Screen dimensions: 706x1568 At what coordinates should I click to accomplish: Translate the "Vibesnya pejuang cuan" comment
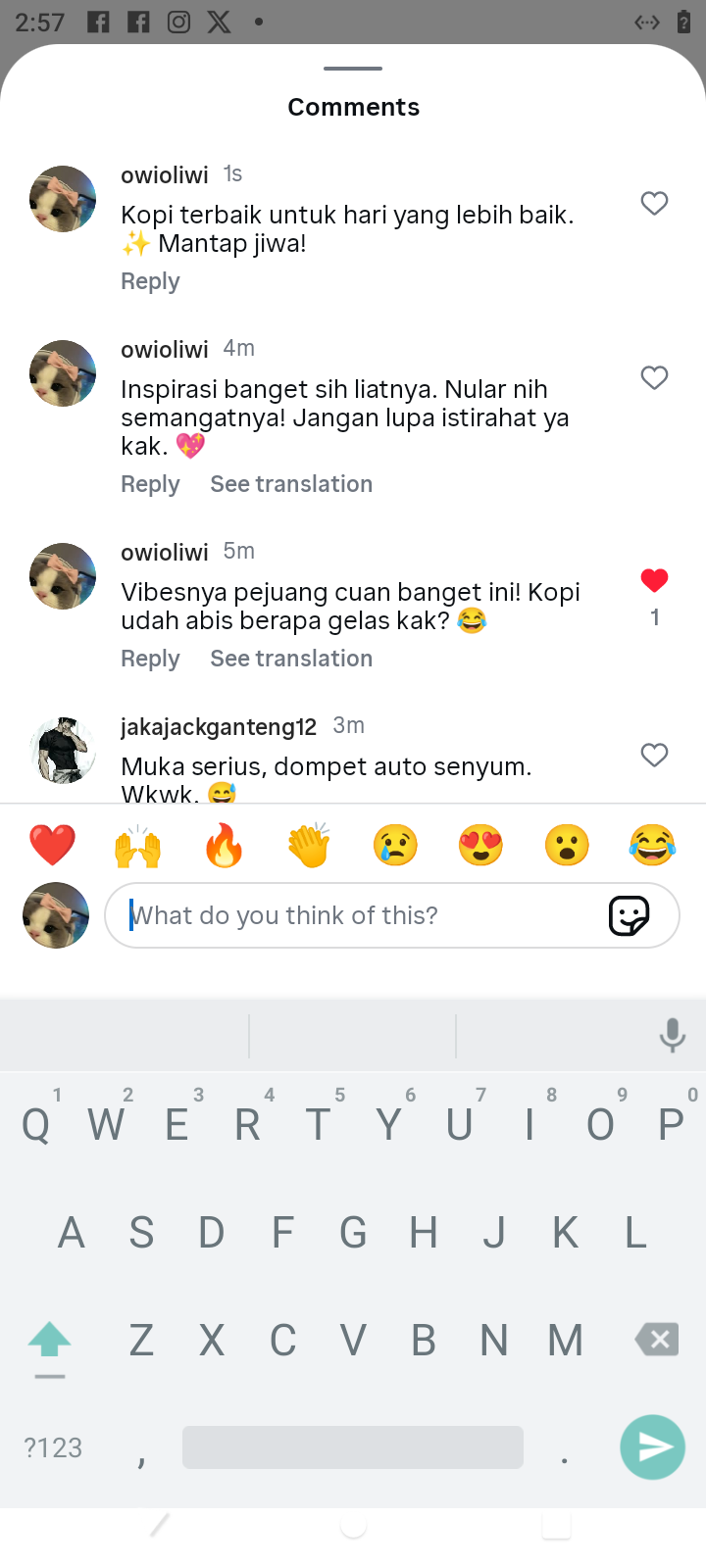[x=291, y=659]
